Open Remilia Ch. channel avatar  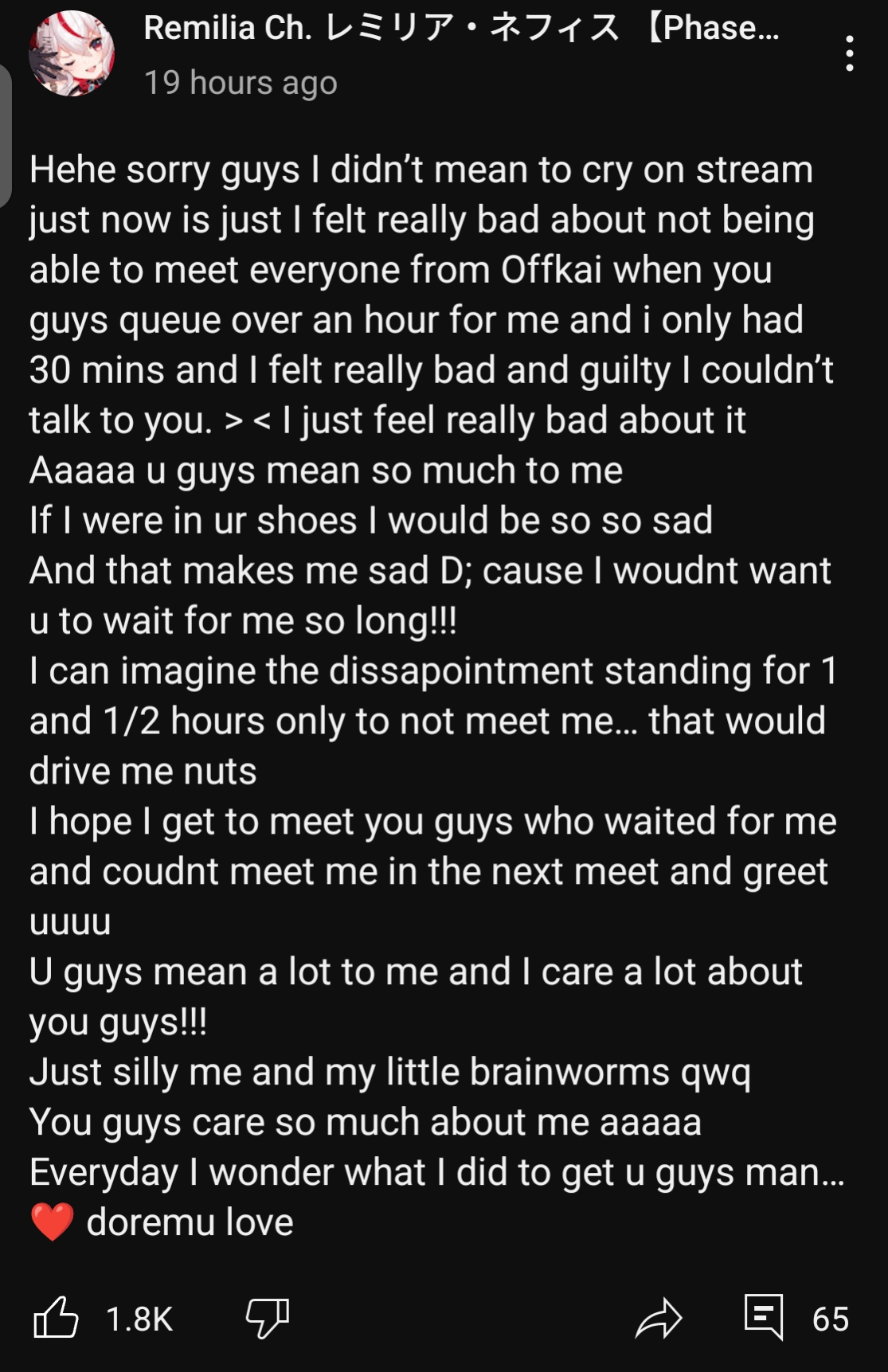tap(72, 54)
